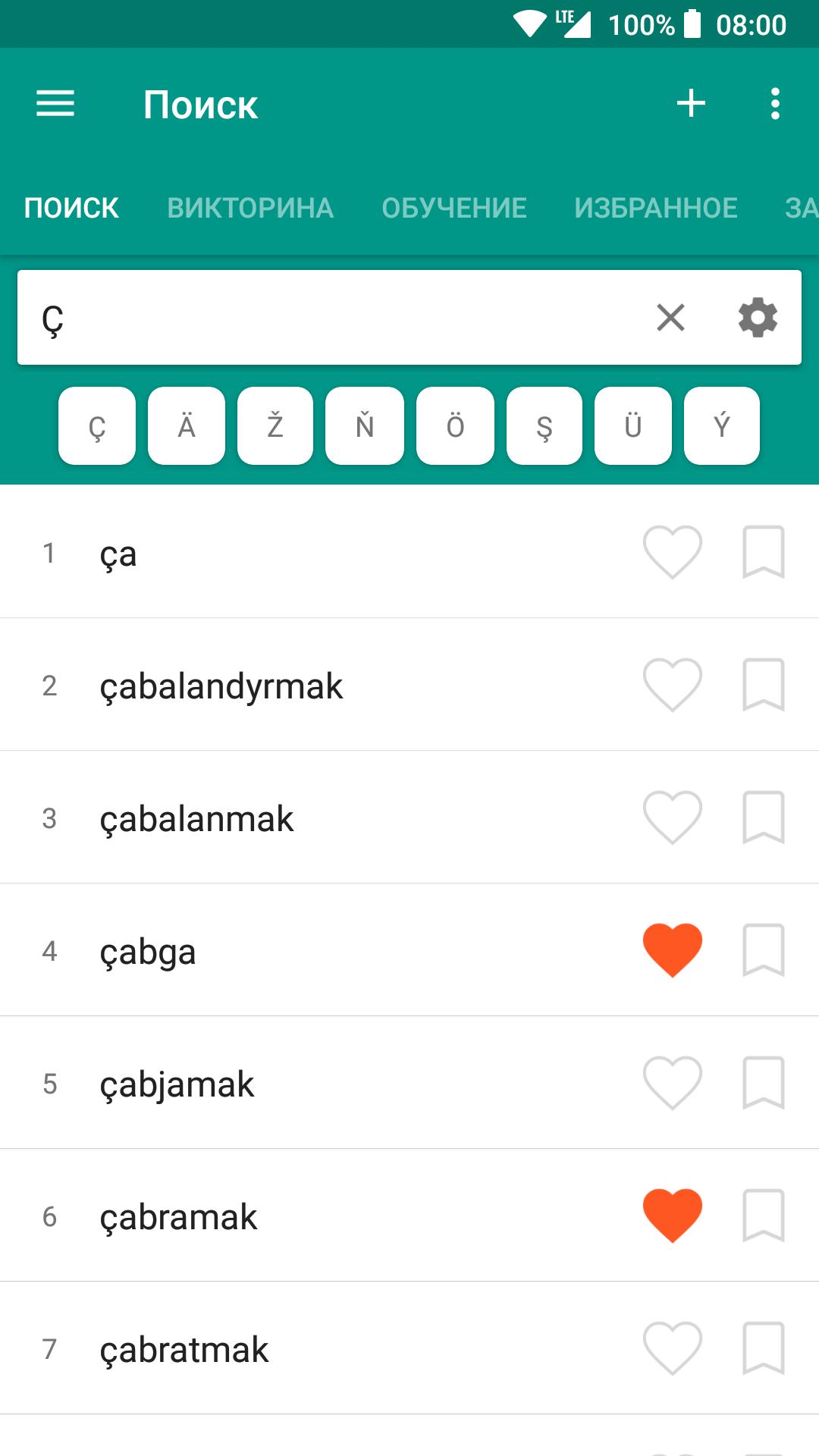The height and width of the screenshot is (1456, 819).
Task: Switch to the ИЗБРАННОЕ tab
Action: [x=656, y=208]
